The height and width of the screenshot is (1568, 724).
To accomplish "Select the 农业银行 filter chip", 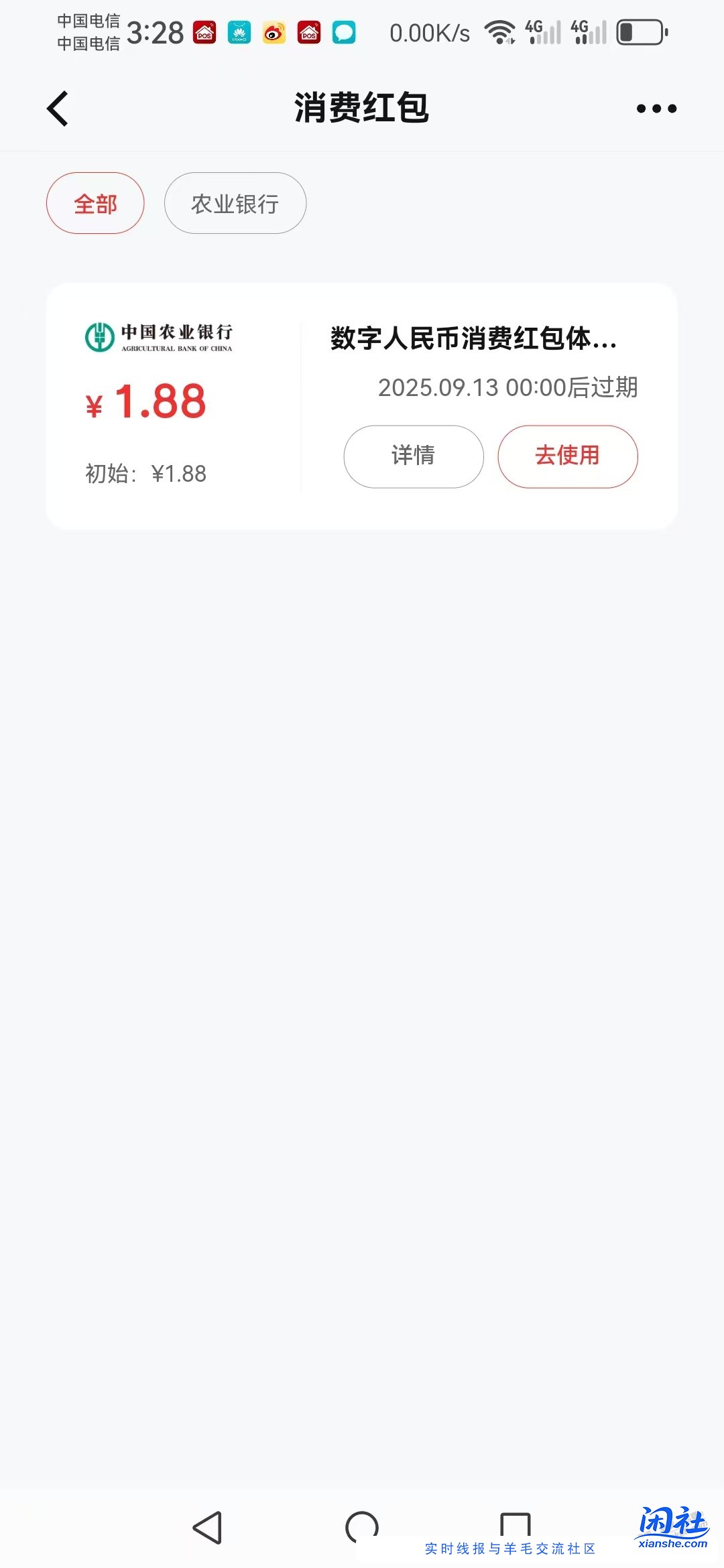I will (x=235, y=203).
